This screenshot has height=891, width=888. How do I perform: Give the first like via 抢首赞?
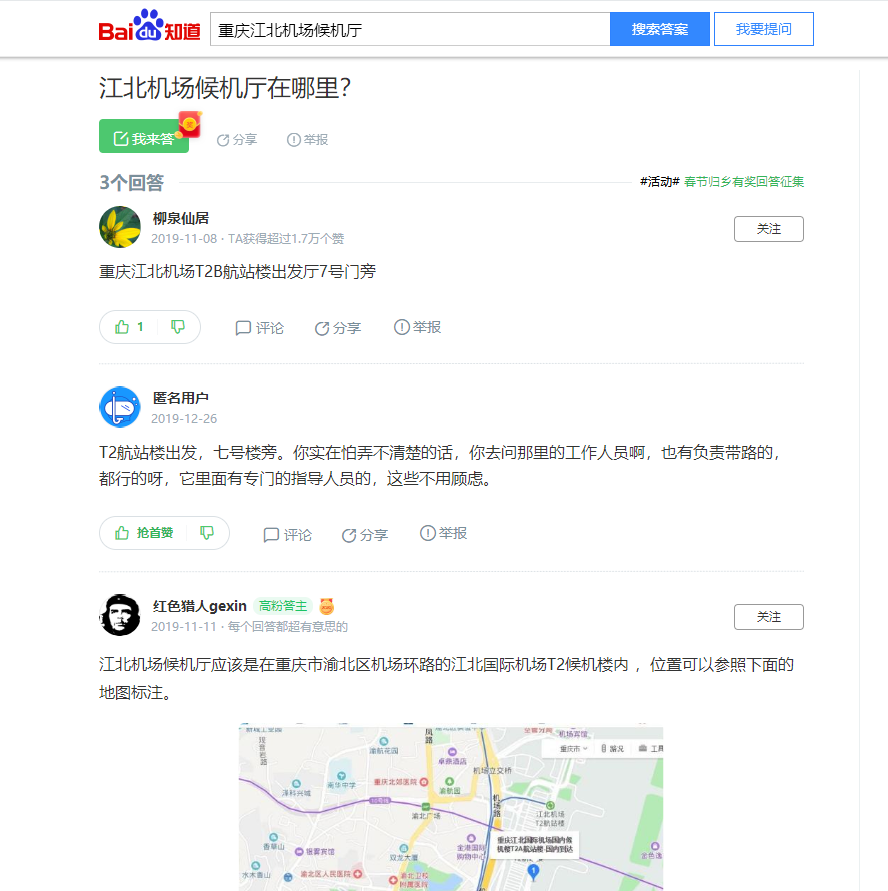click(x=145, y=533)
